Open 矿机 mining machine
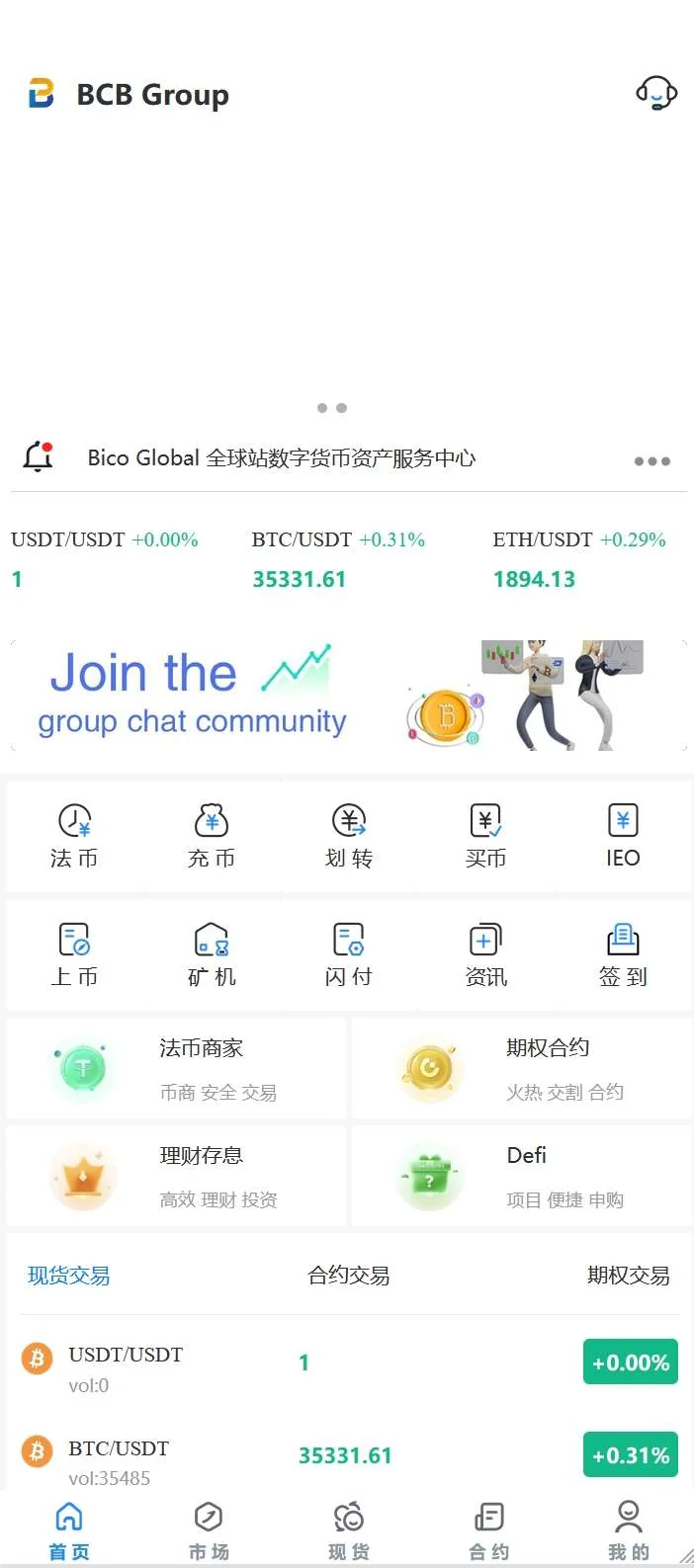Screen dimensions: 694x1568 (212, 954)
